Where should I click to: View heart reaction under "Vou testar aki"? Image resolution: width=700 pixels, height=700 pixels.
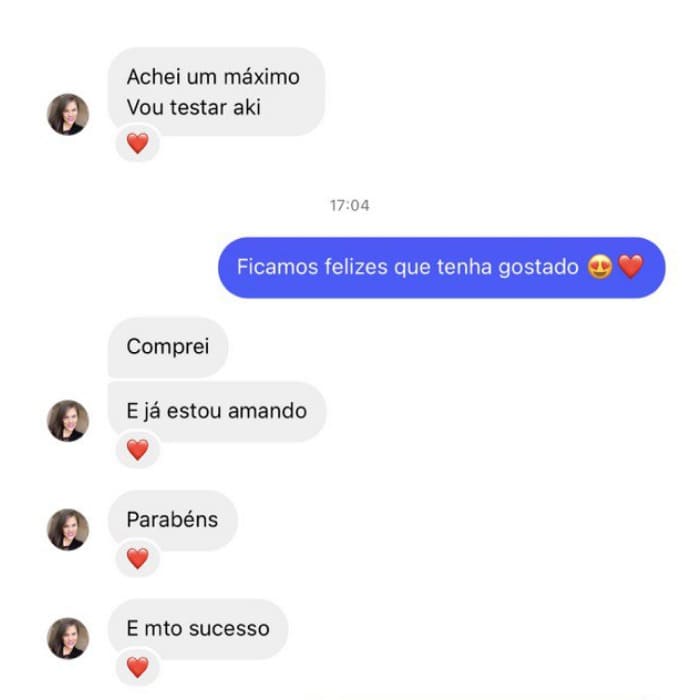pos(138,143)
